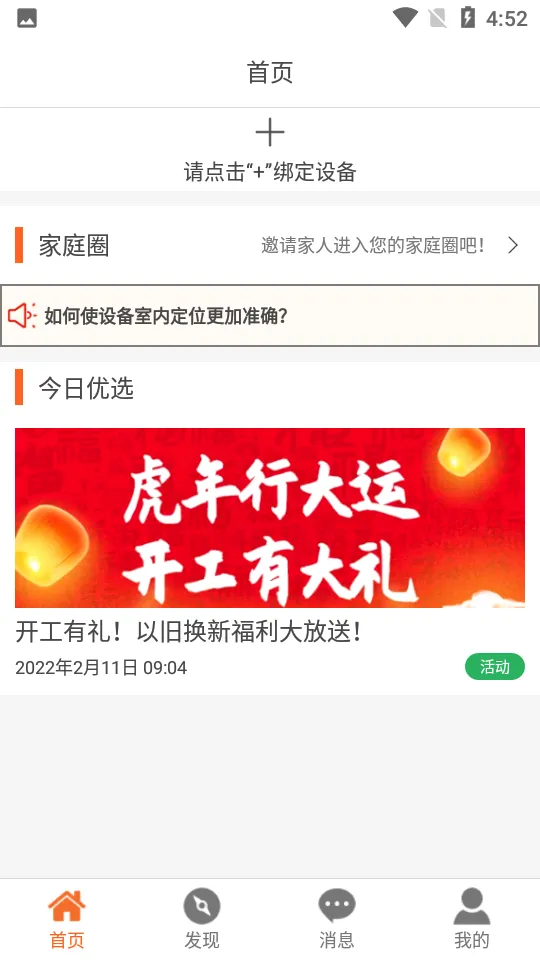Switch to the 发现 tab
Screen dimensions: 540x960
202,919
